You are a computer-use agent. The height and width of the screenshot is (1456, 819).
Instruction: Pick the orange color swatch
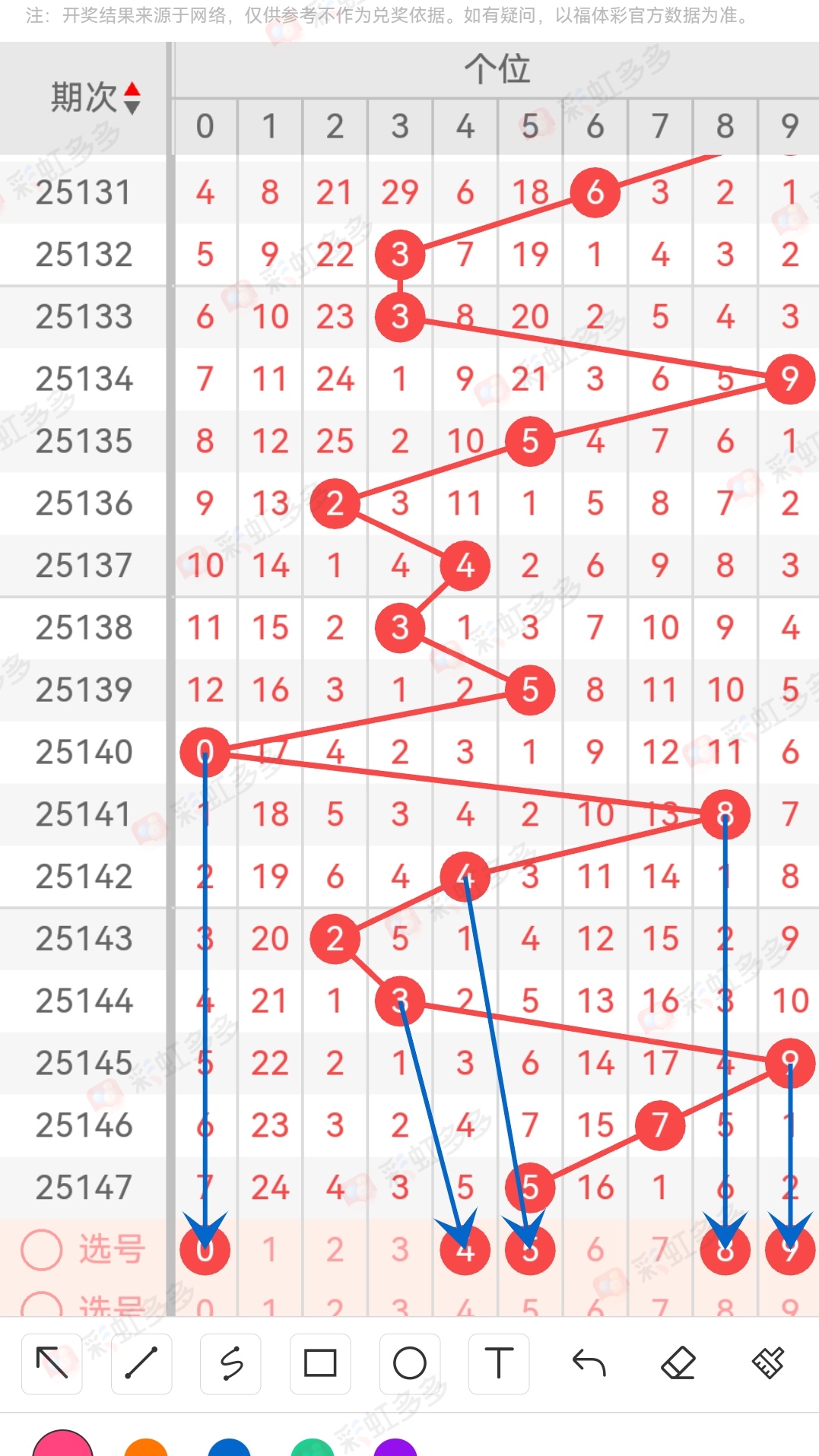coord(146,1447)
